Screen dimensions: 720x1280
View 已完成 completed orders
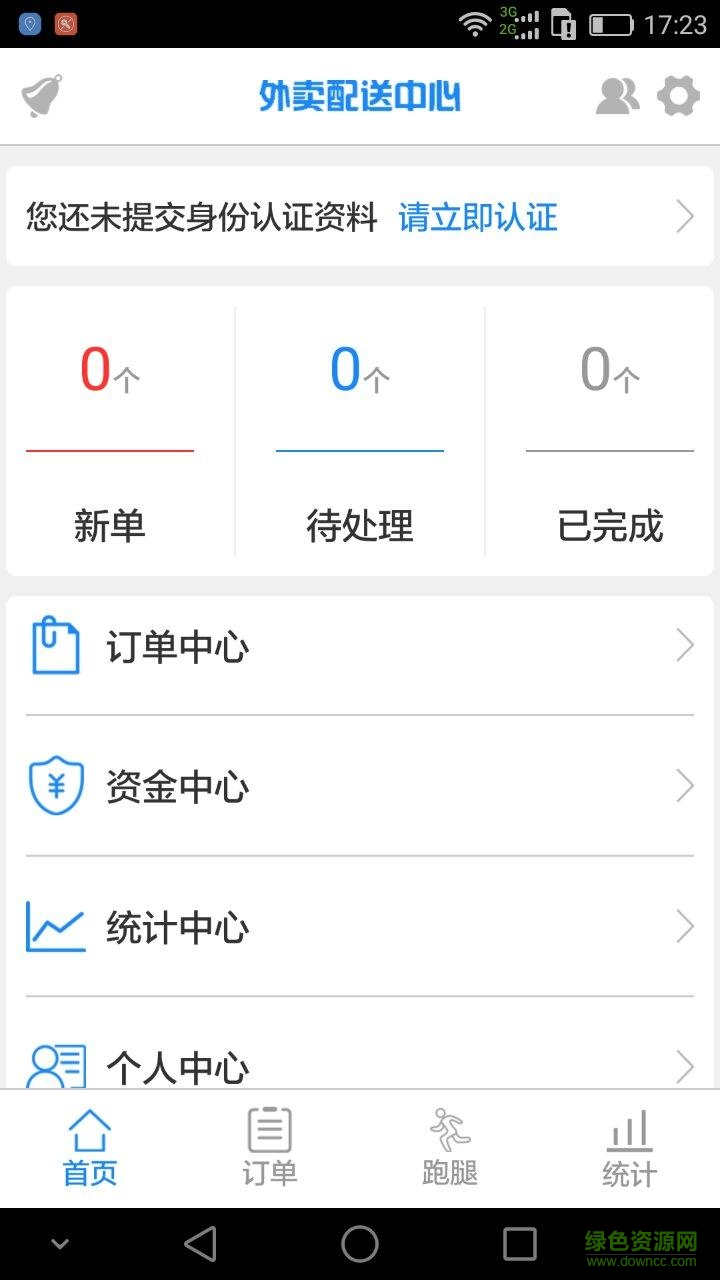(x=610, y=432)
